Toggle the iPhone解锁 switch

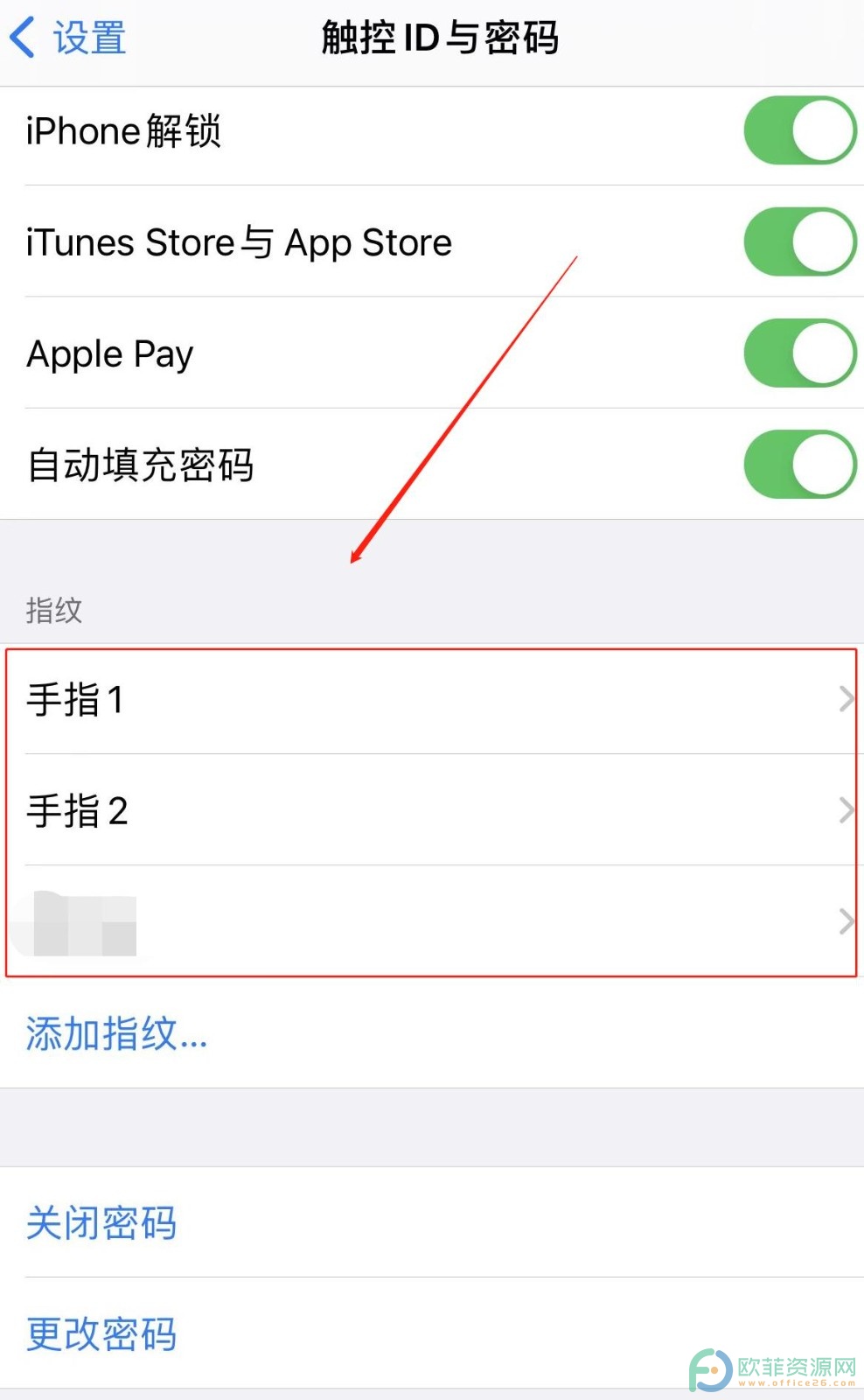click(800, 131)
